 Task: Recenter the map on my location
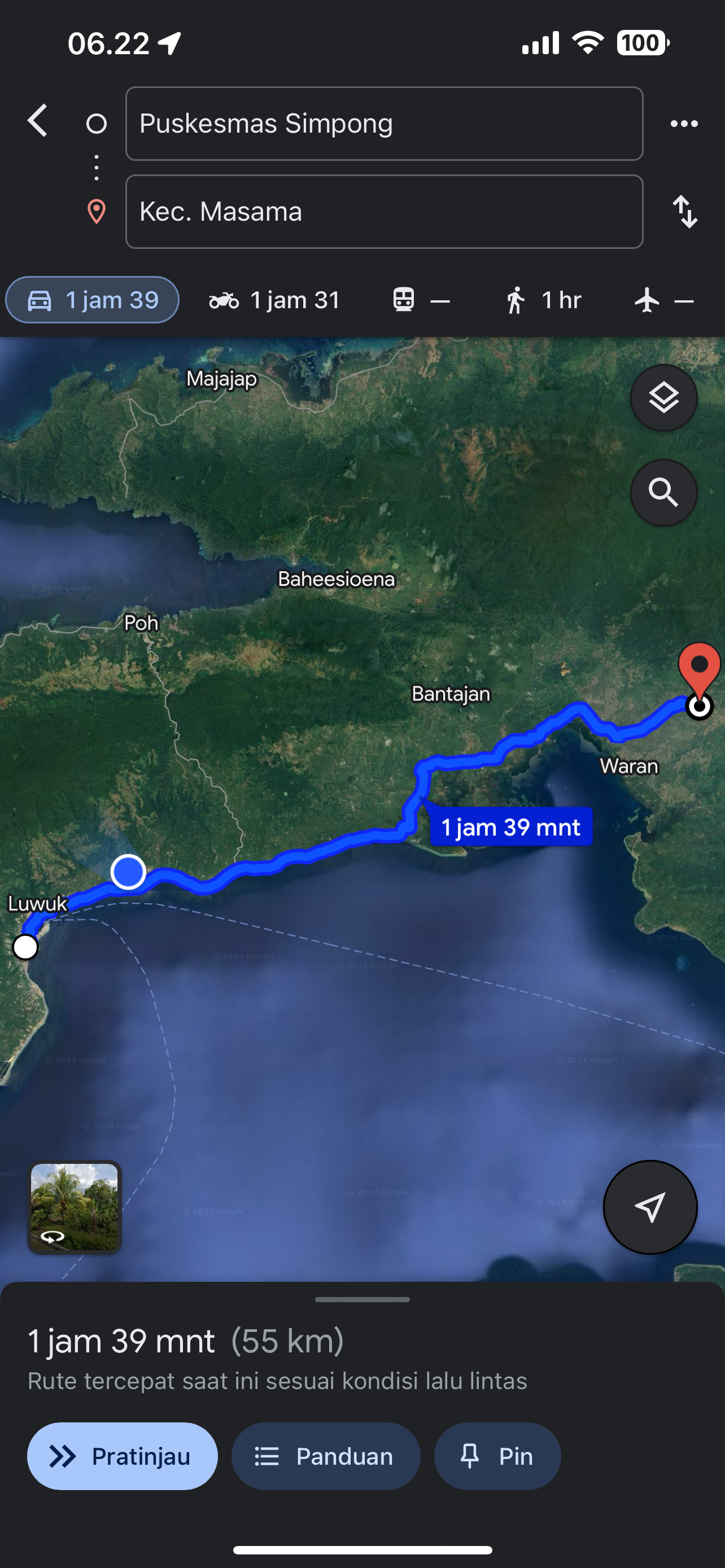click(650, 1208)
